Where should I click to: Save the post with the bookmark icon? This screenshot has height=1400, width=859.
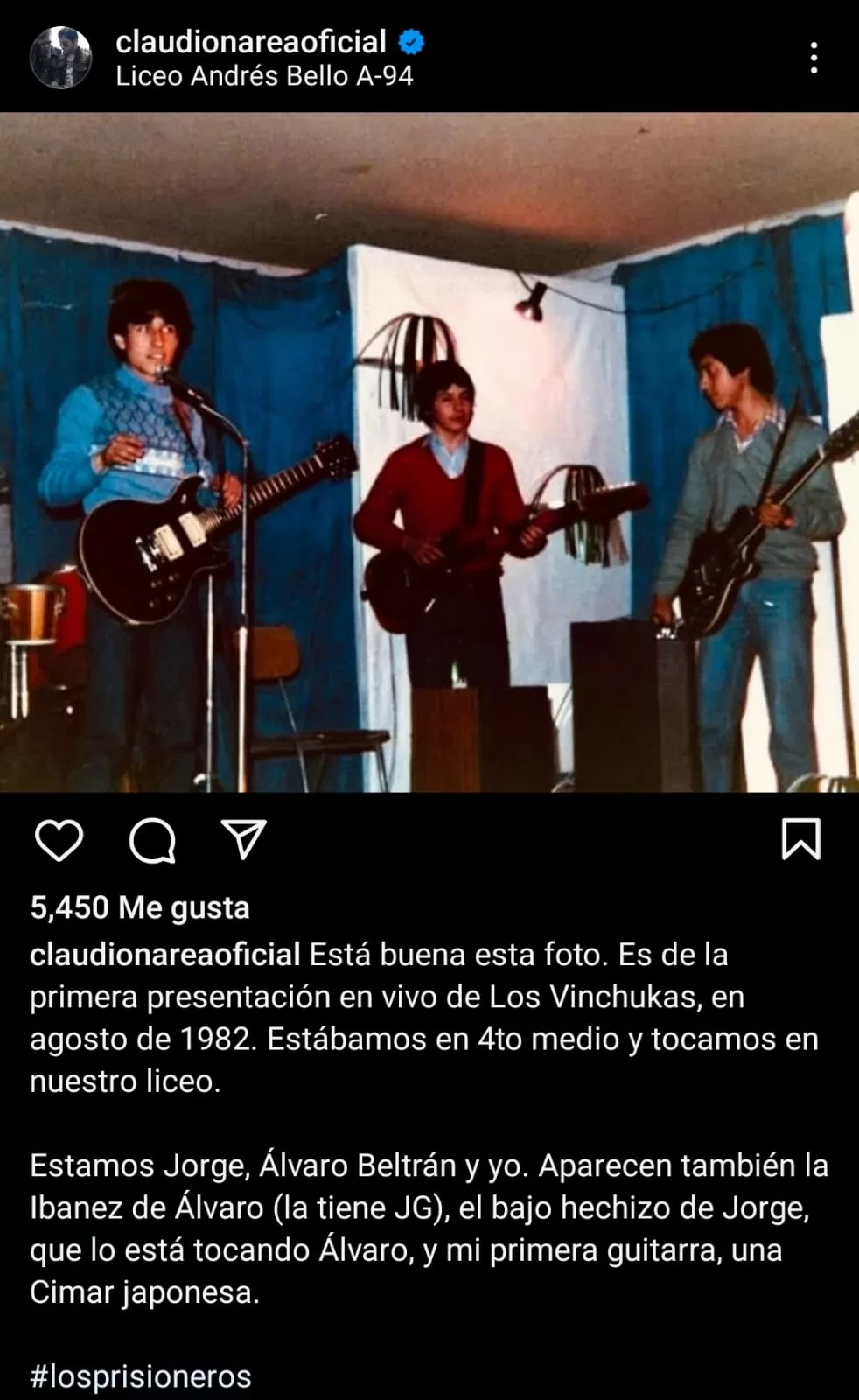[800, 839]
